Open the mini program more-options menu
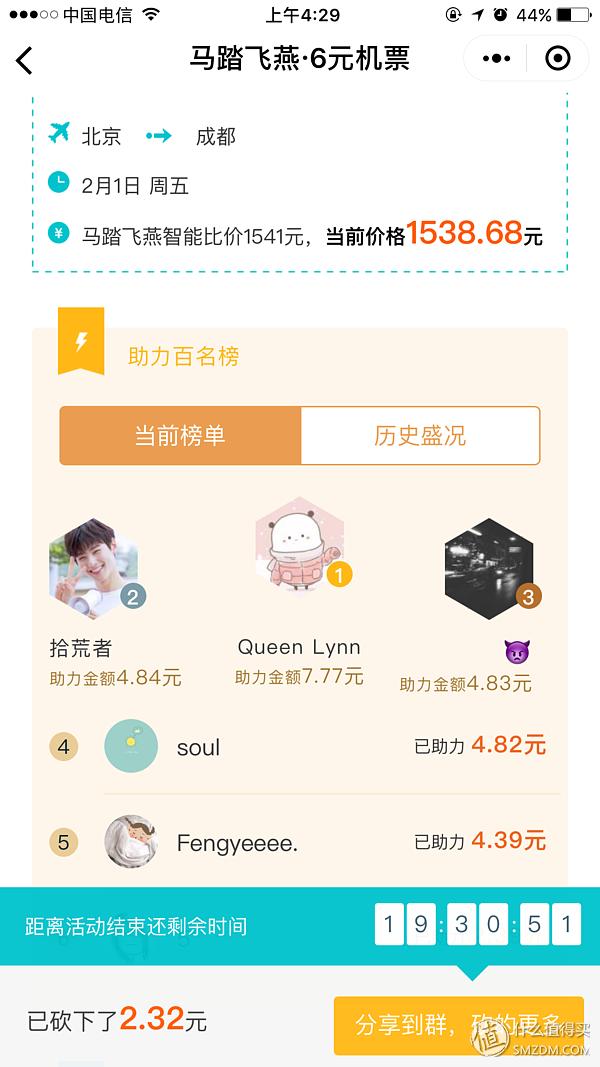The height and width of the screenshot is (1067, 600). [x=496, y=59]
